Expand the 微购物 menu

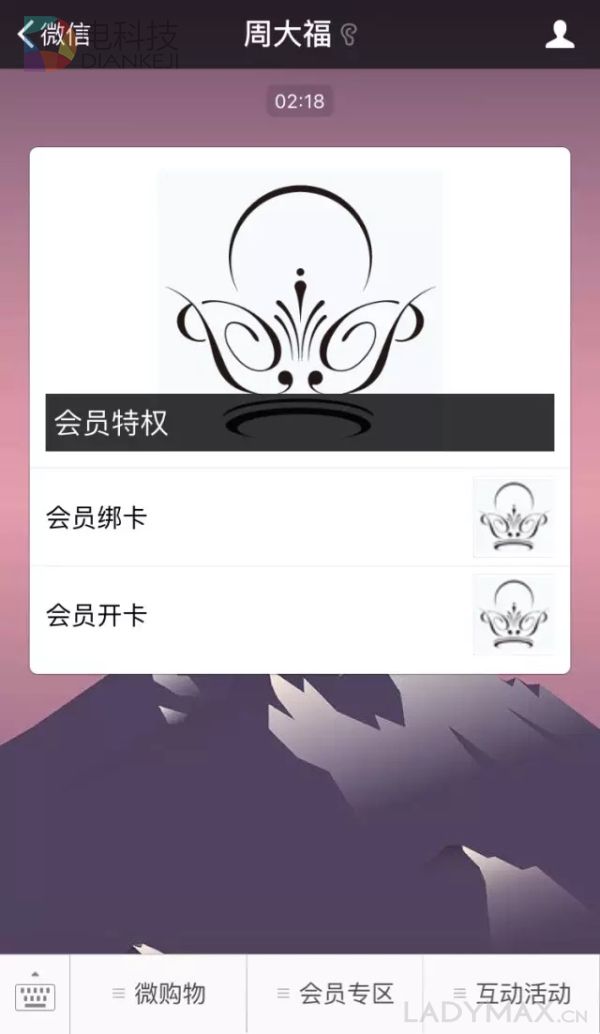pos(159,994)
